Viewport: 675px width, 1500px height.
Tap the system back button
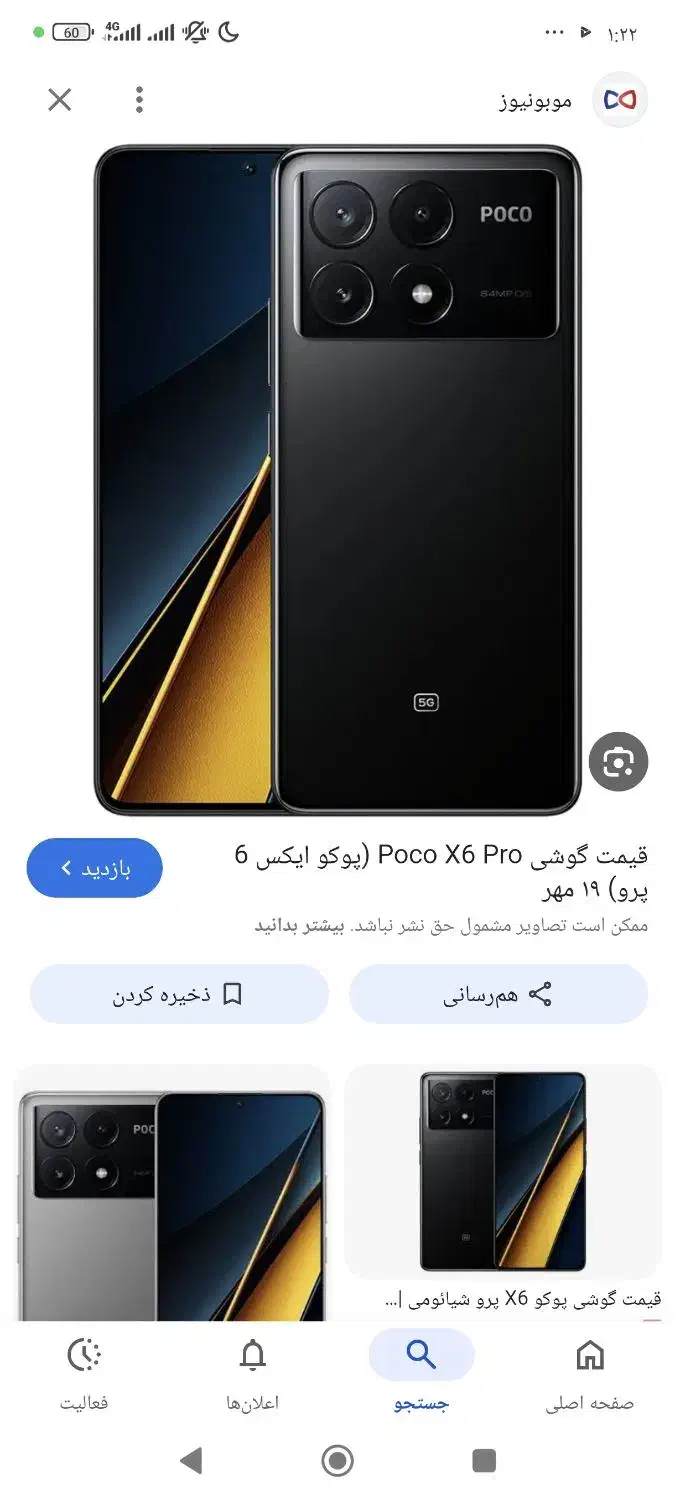coord(190,1461)
